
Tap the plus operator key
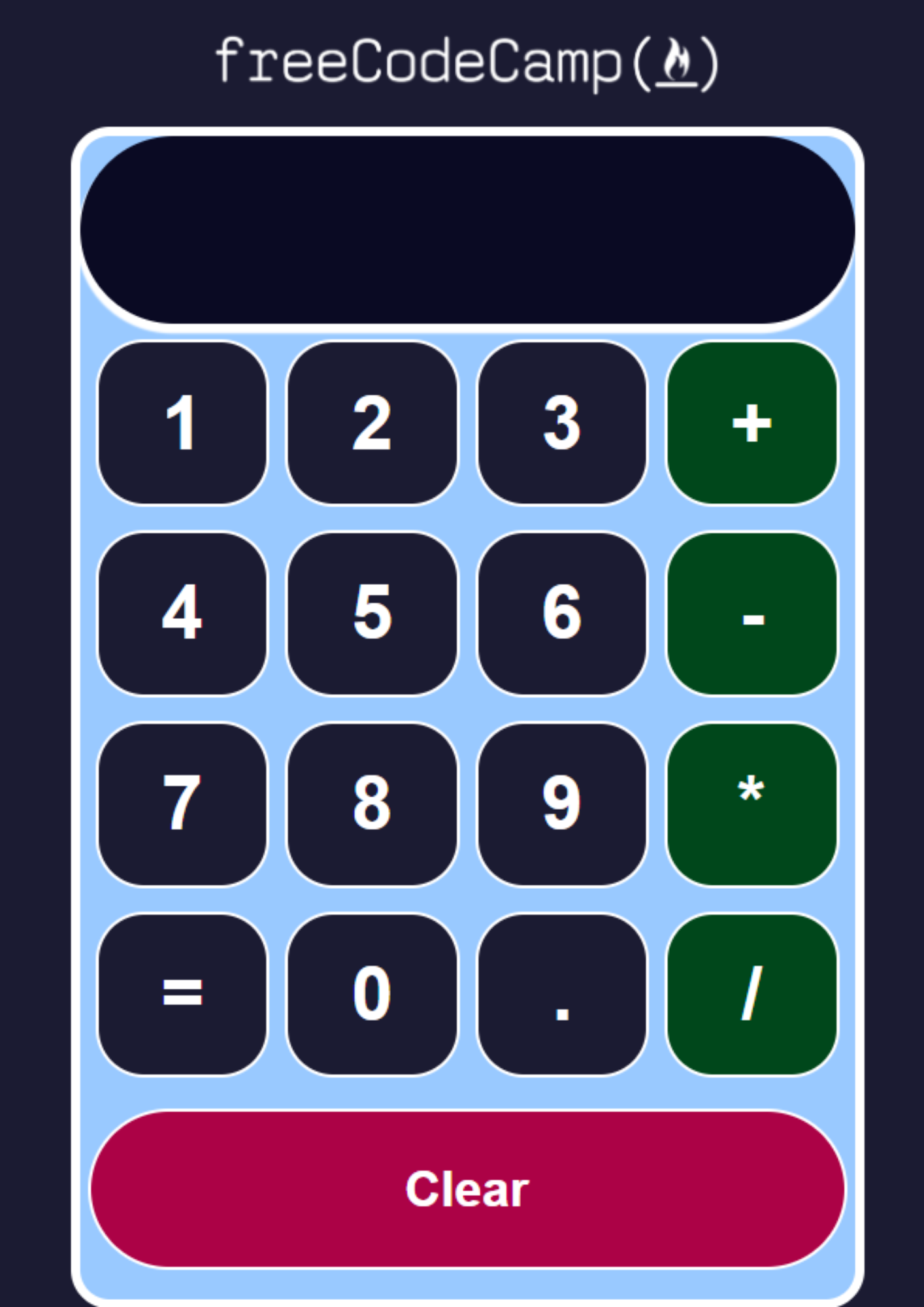pyautogui.click(x=751, y=423)
